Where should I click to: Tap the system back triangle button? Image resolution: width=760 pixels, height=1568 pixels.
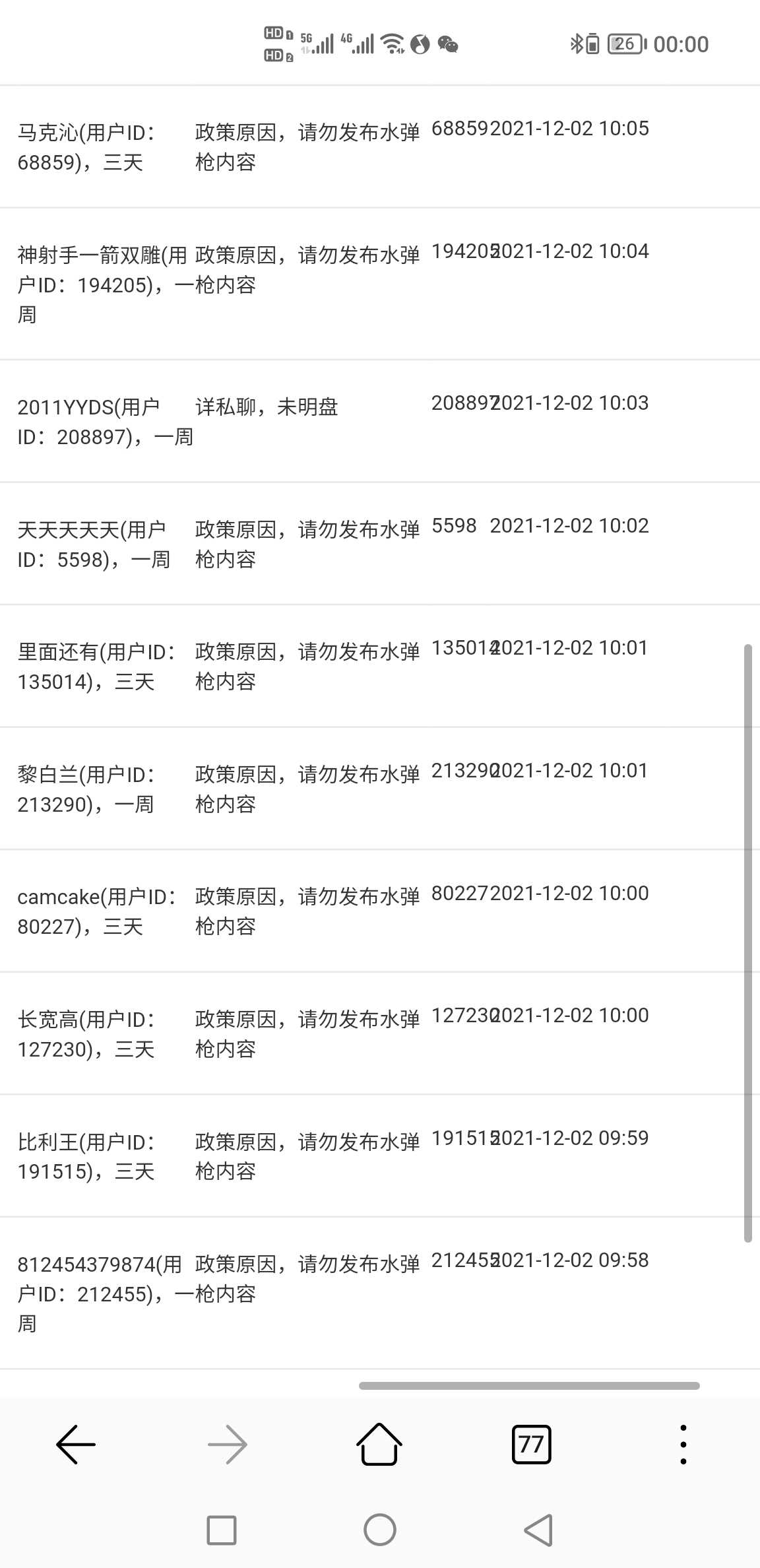coord(538,1530)
